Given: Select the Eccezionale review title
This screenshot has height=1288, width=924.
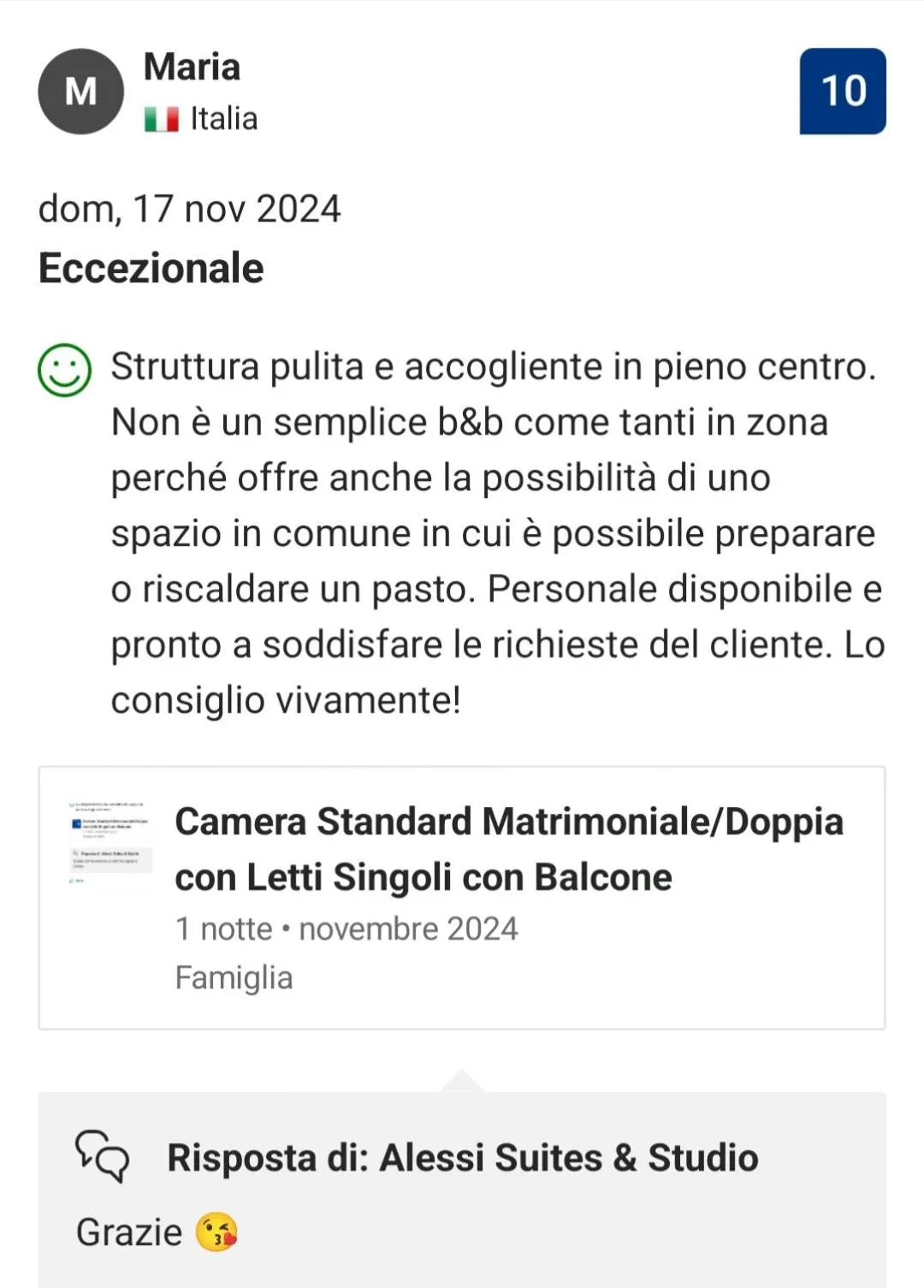Looking at the screenshot, I should 150,266.
